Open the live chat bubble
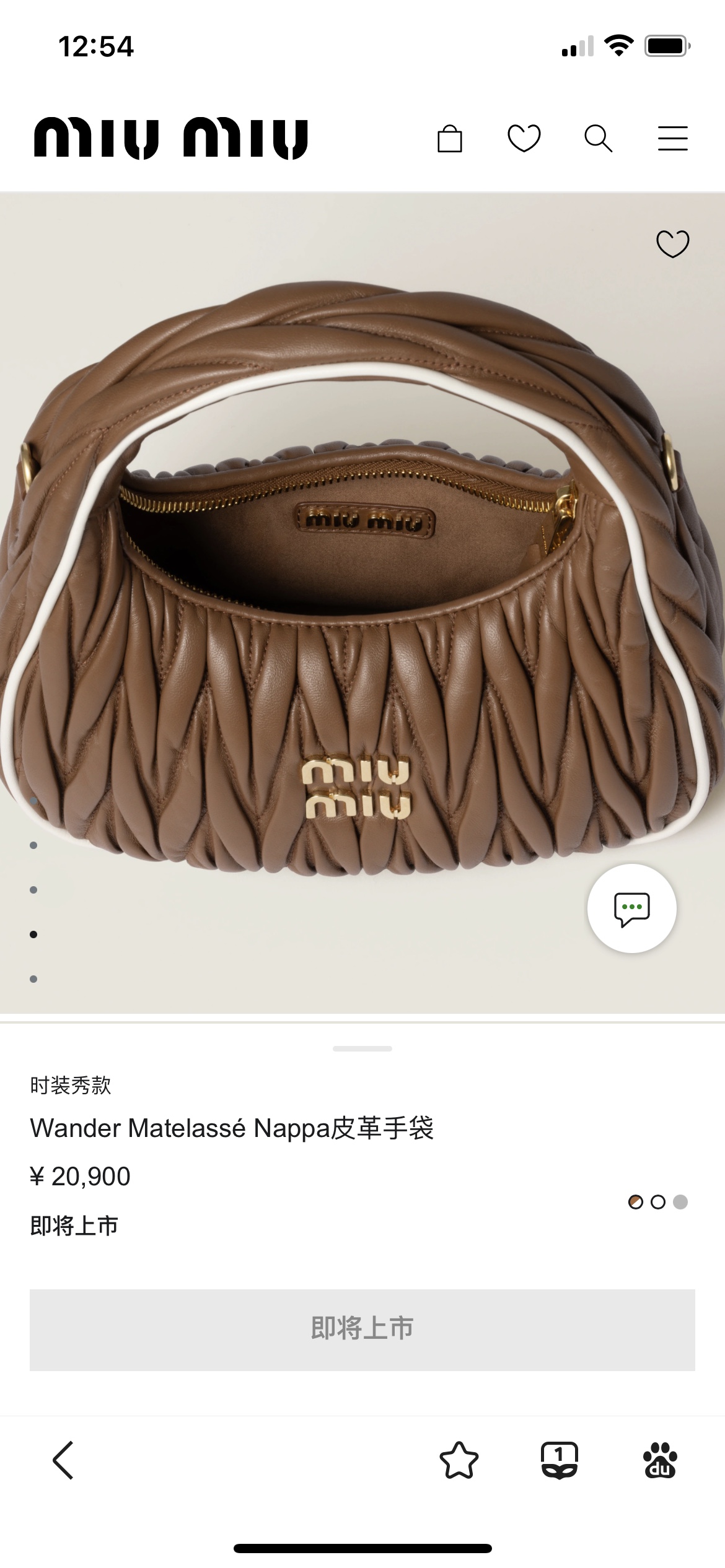This screenshot has height=1568, width=725. point(631,908)
